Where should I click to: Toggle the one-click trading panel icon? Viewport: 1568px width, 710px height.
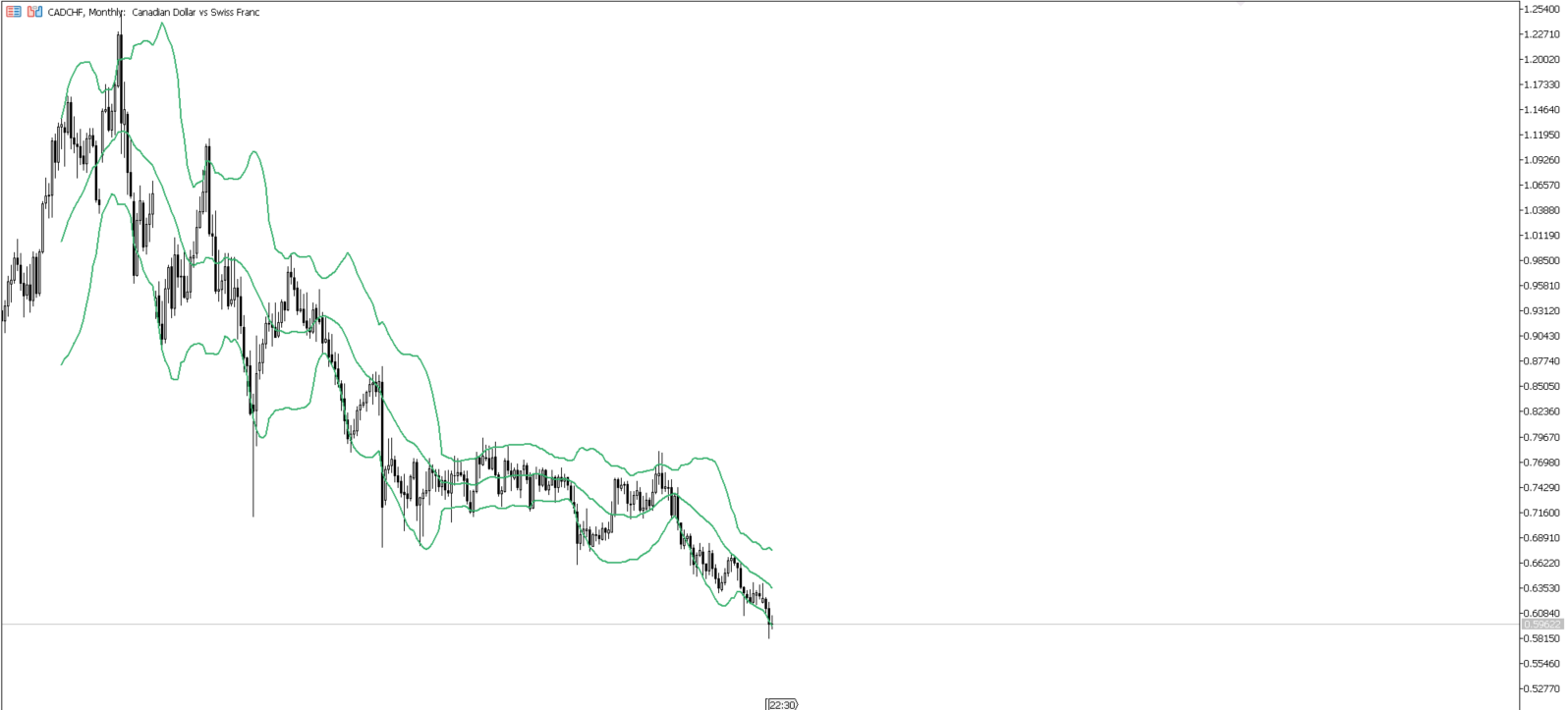(35, 12)
